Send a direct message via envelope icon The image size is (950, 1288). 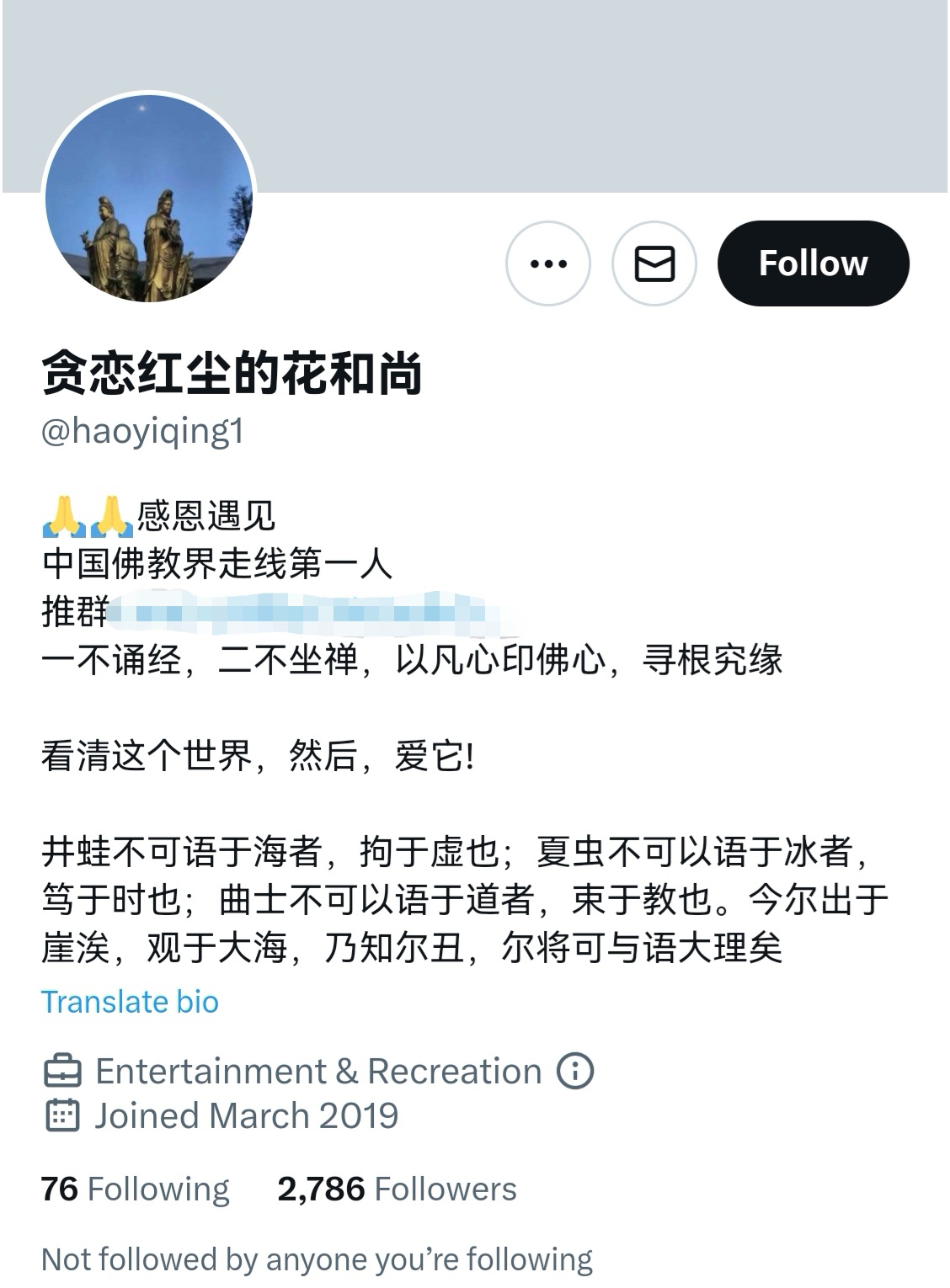click(x=654, y=263)
